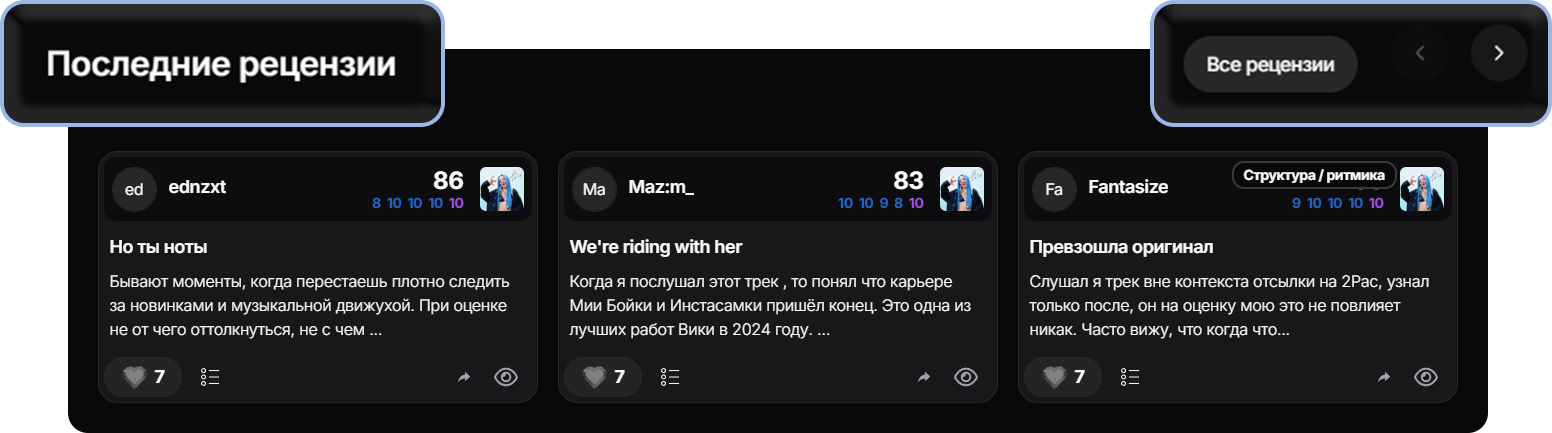The image size is (1552, 433).
Task: Open Fantasize's user profile
Action: pyautogui.click(x=1127, y=187)
